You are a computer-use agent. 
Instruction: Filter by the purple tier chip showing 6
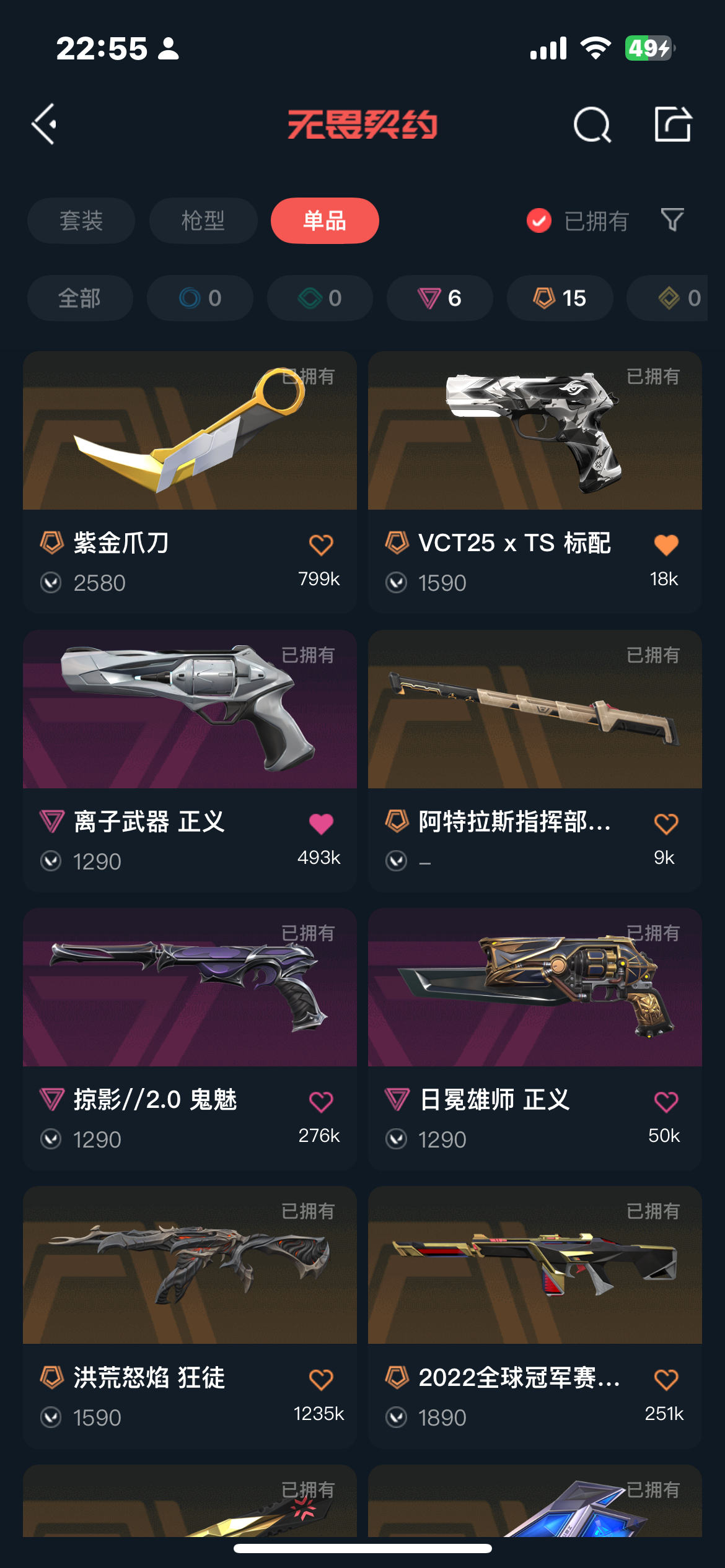tap(440, 298)
